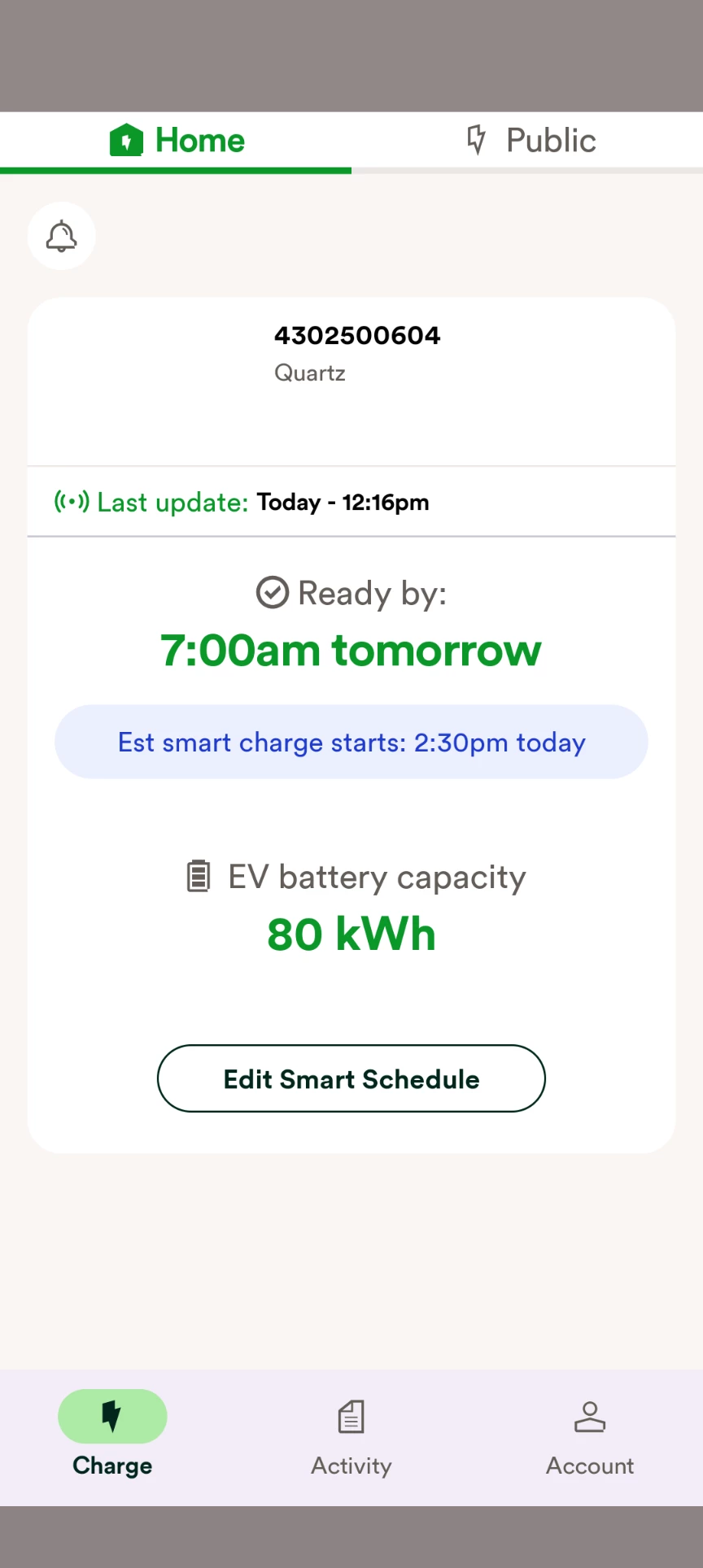This screenshot has height=1568, width=703.
Task: Tap Edit Smart Schedule button
Action: [351, 1078]
